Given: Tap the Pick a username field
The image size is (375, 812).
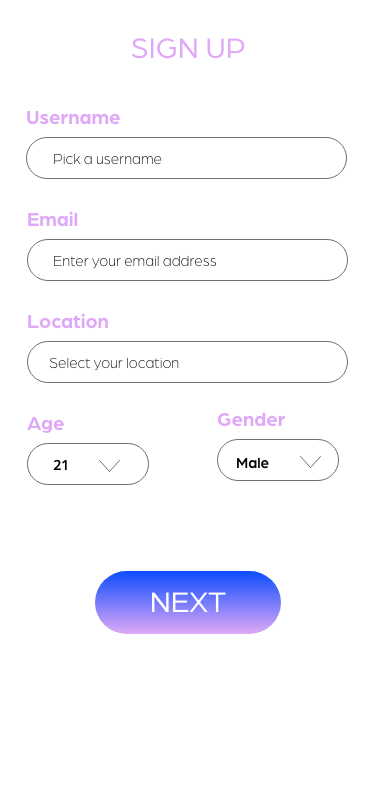Looking at the screenshot, I should (x=186, y=158).
